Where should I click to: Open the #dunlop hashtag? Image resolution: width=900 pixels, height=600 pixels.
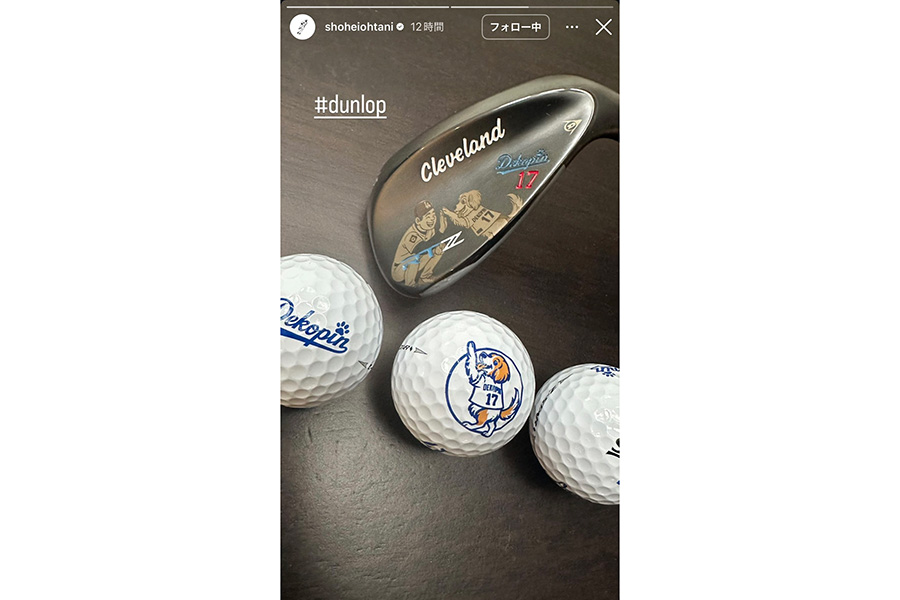pos(349,105)
